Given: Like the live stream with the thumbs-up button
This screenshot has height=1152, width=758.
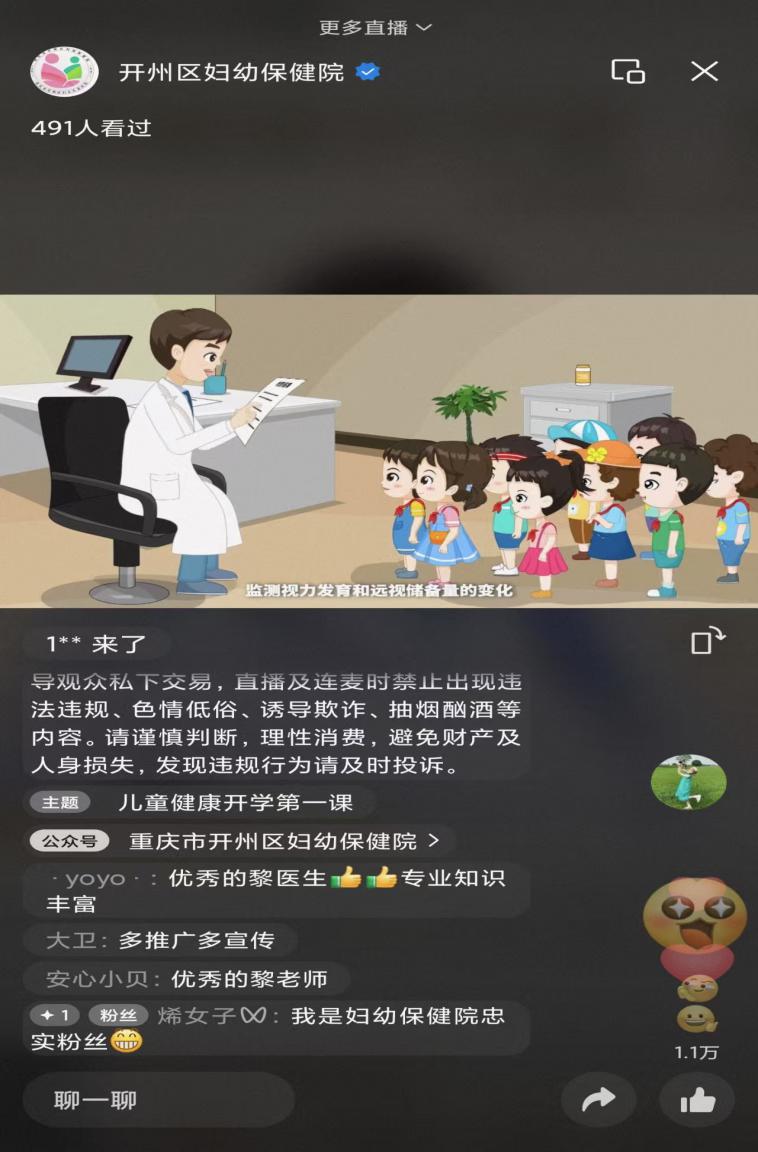Looking at the screenshot, I should tap(697, 1100).
